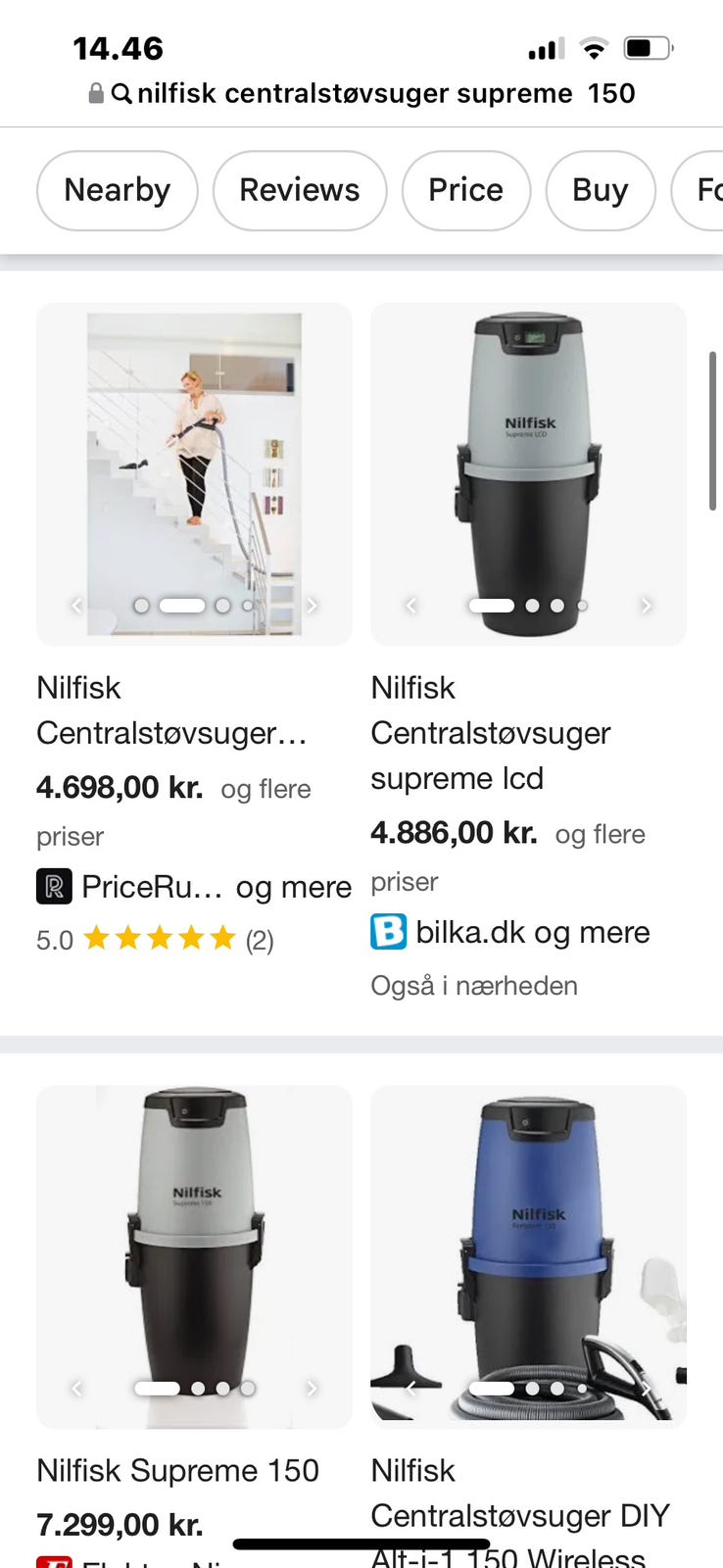This screenshot has width=723, height=1568.
Task: Tap the cellular signal icon
Action: click(x=545, y=46)
